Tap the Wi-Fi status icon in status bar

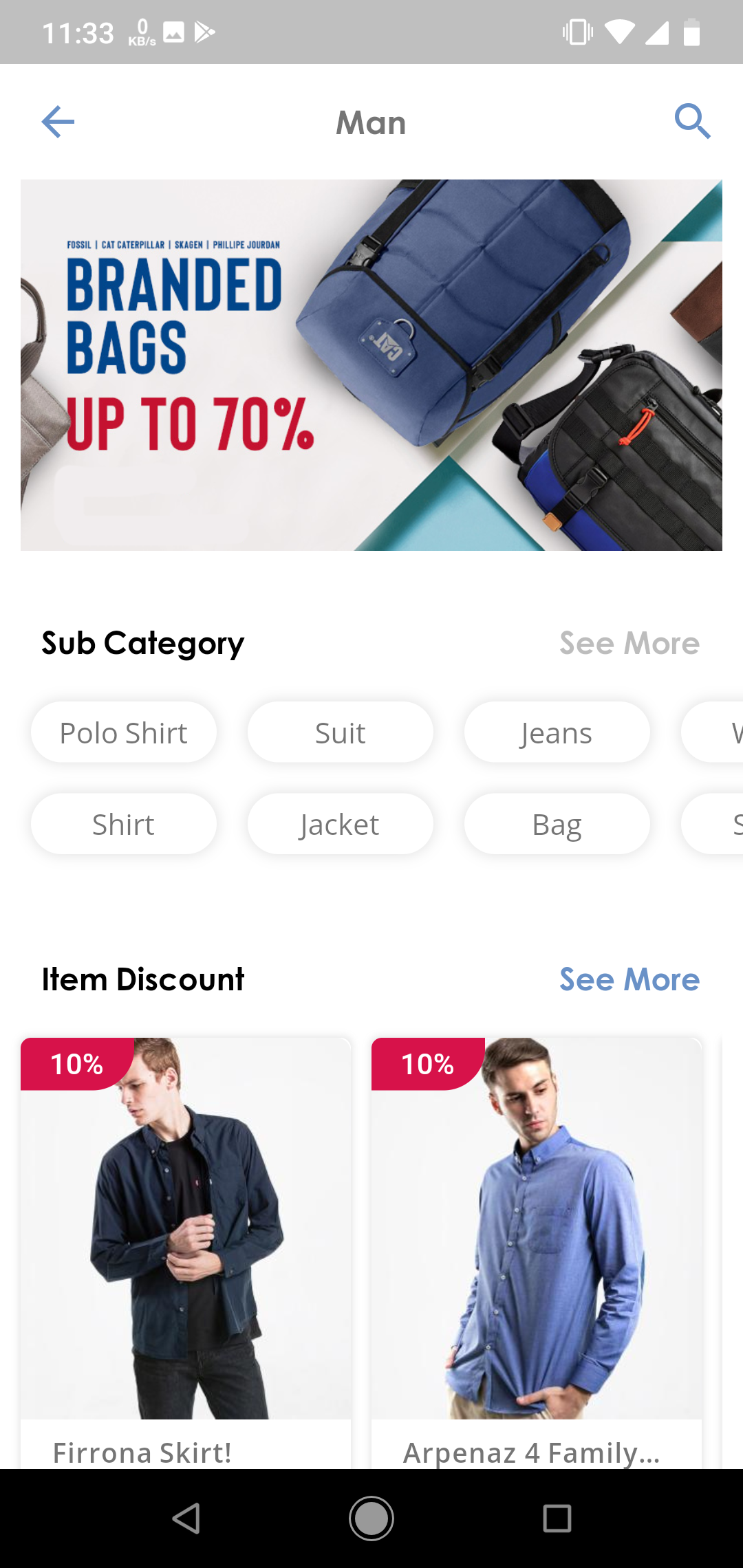(x=618, y=31)
